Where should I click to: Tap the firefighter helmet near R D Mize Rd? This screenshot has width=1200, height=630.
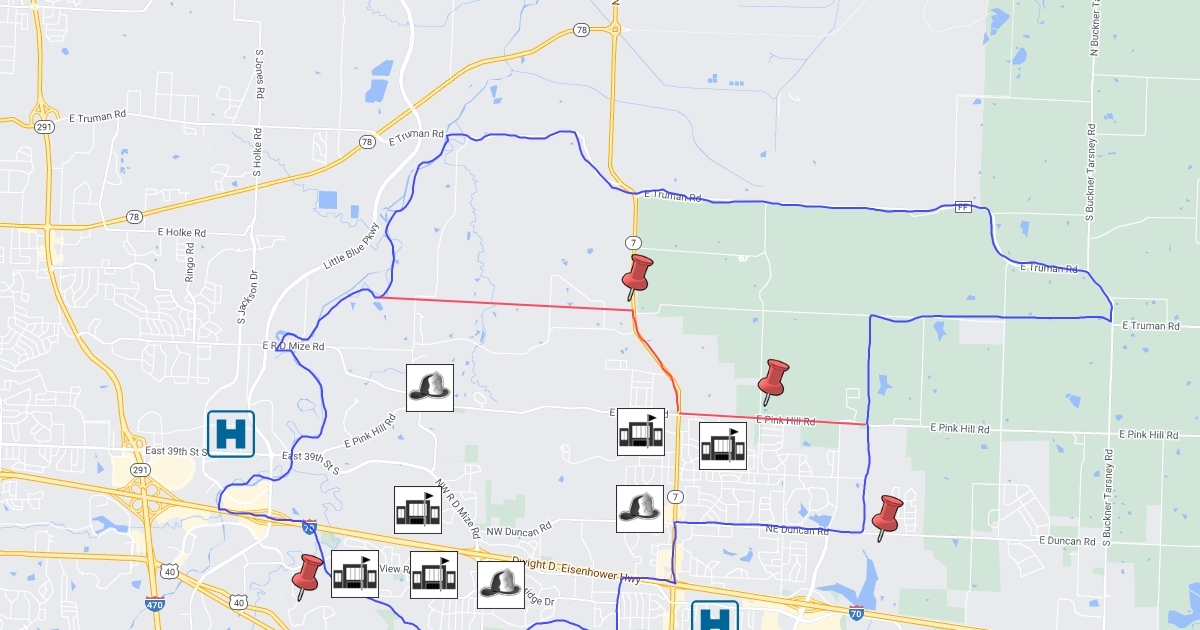[x=431, y=387]
